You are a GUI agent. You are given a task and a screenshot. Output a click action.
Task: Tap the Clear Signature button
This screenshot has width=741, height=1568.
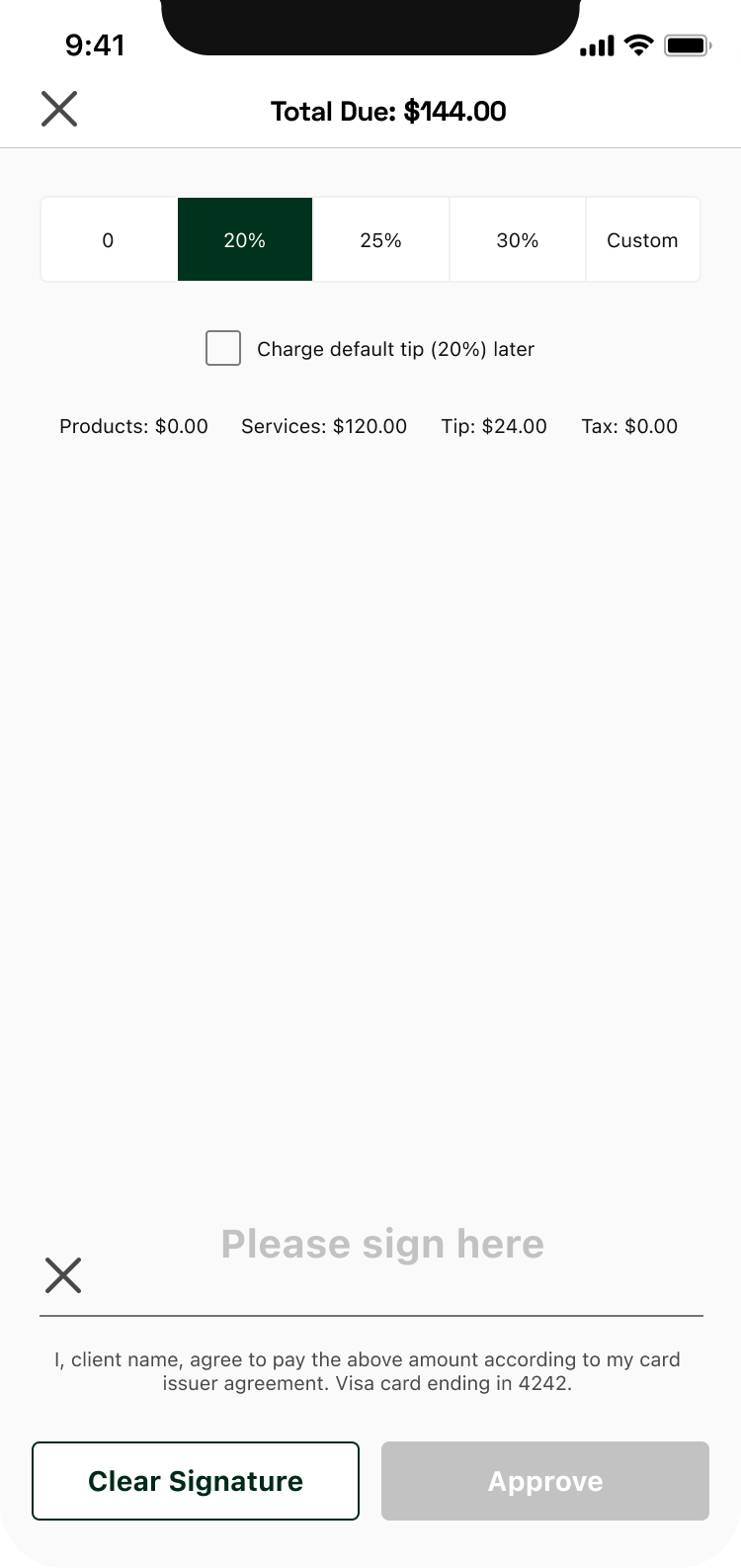point(196,1481)
